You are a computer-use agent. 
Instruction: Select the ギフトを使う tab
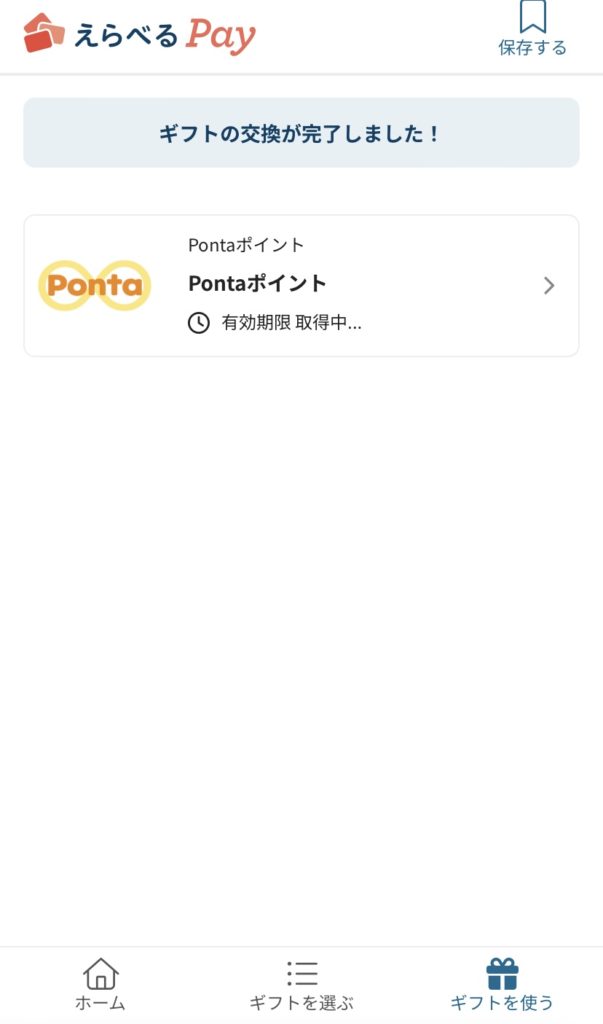pos(502,984)
